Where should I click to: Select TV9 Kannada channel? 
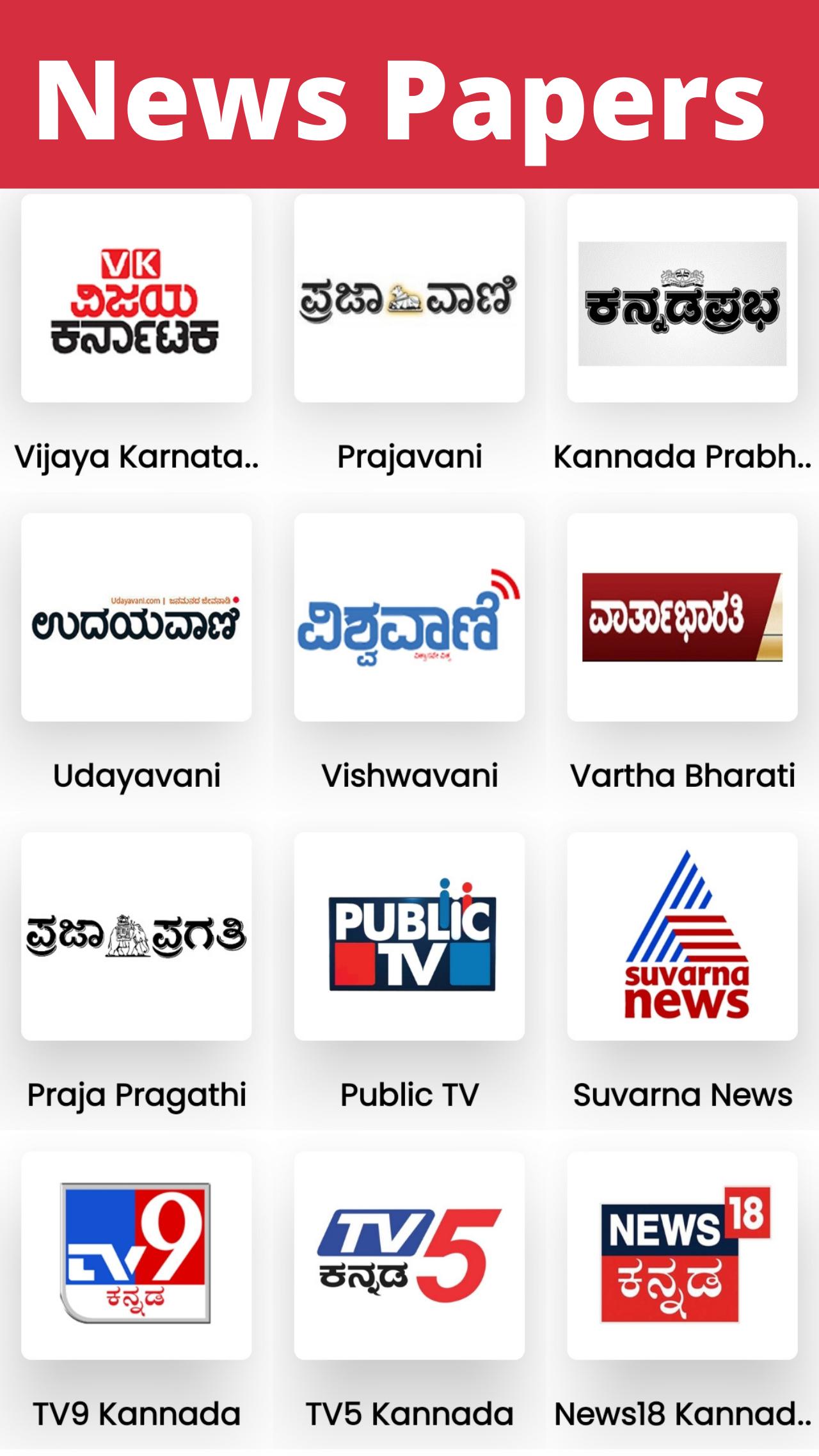[x=136, y=1255]
